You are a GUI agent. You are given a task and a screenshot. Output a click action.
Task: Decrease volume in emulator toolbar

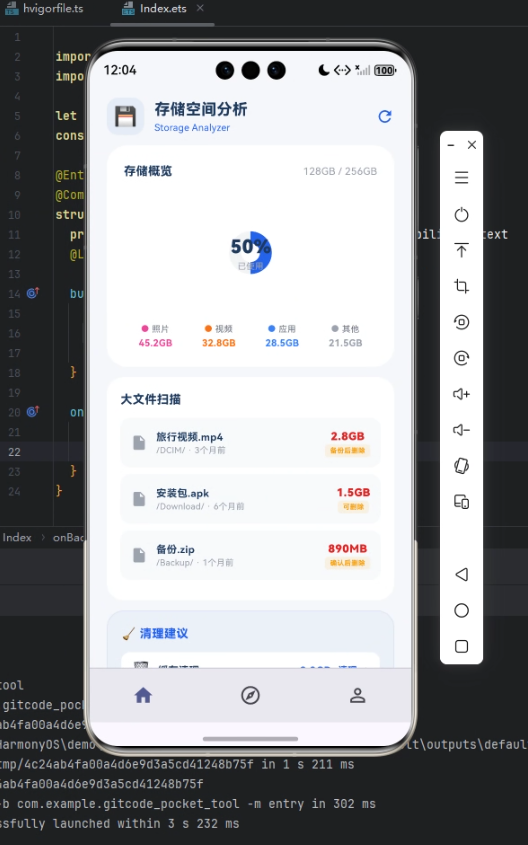pyautogui.click(x=462, y=430)
